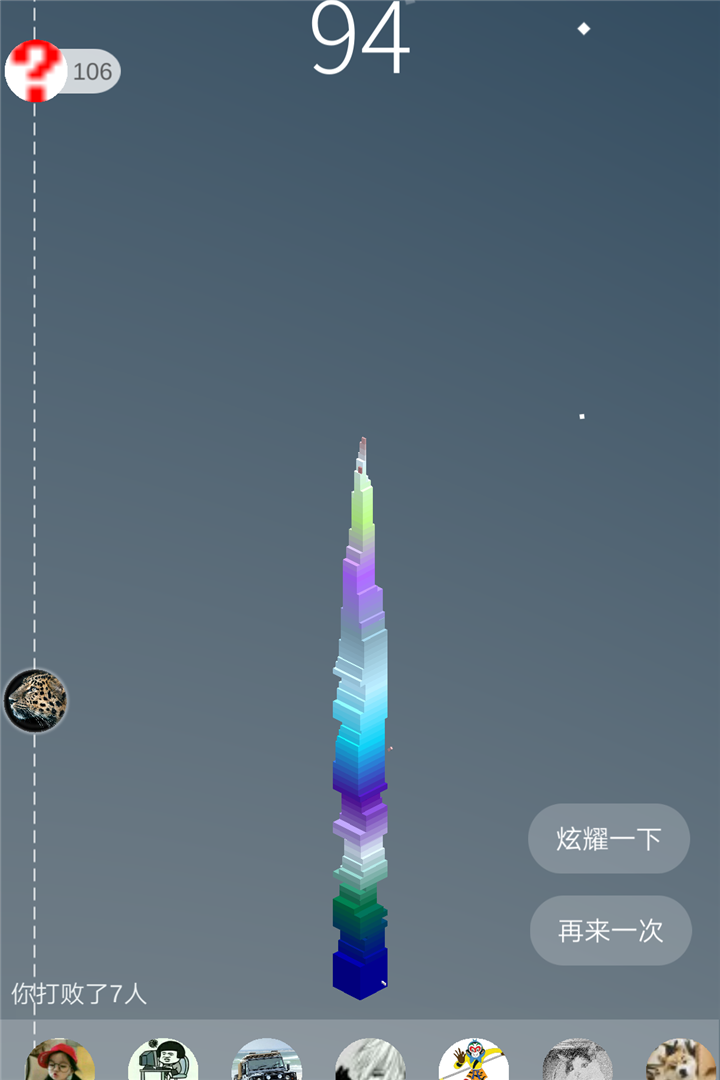Viewport: 720px width, 1080px height.
Task: Tap the score 94 at the top
Action: point(360,37)
